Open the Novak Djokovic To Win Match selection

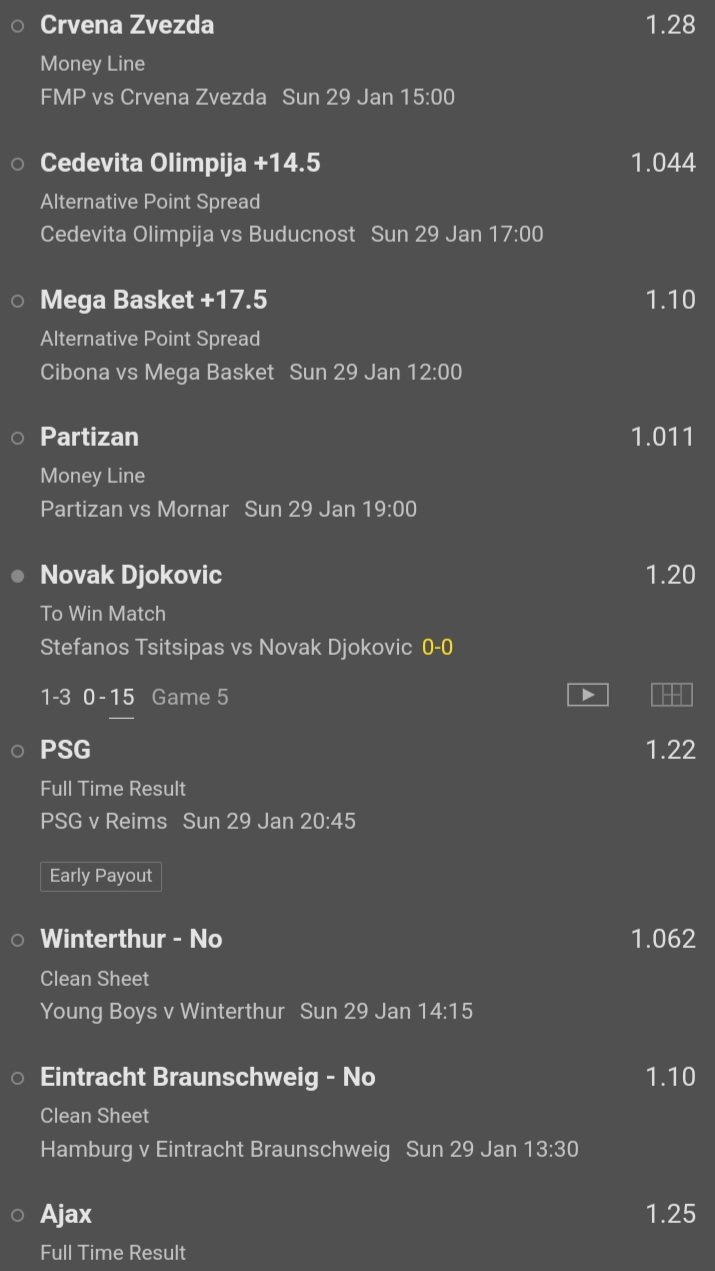(x=131, y=575)
